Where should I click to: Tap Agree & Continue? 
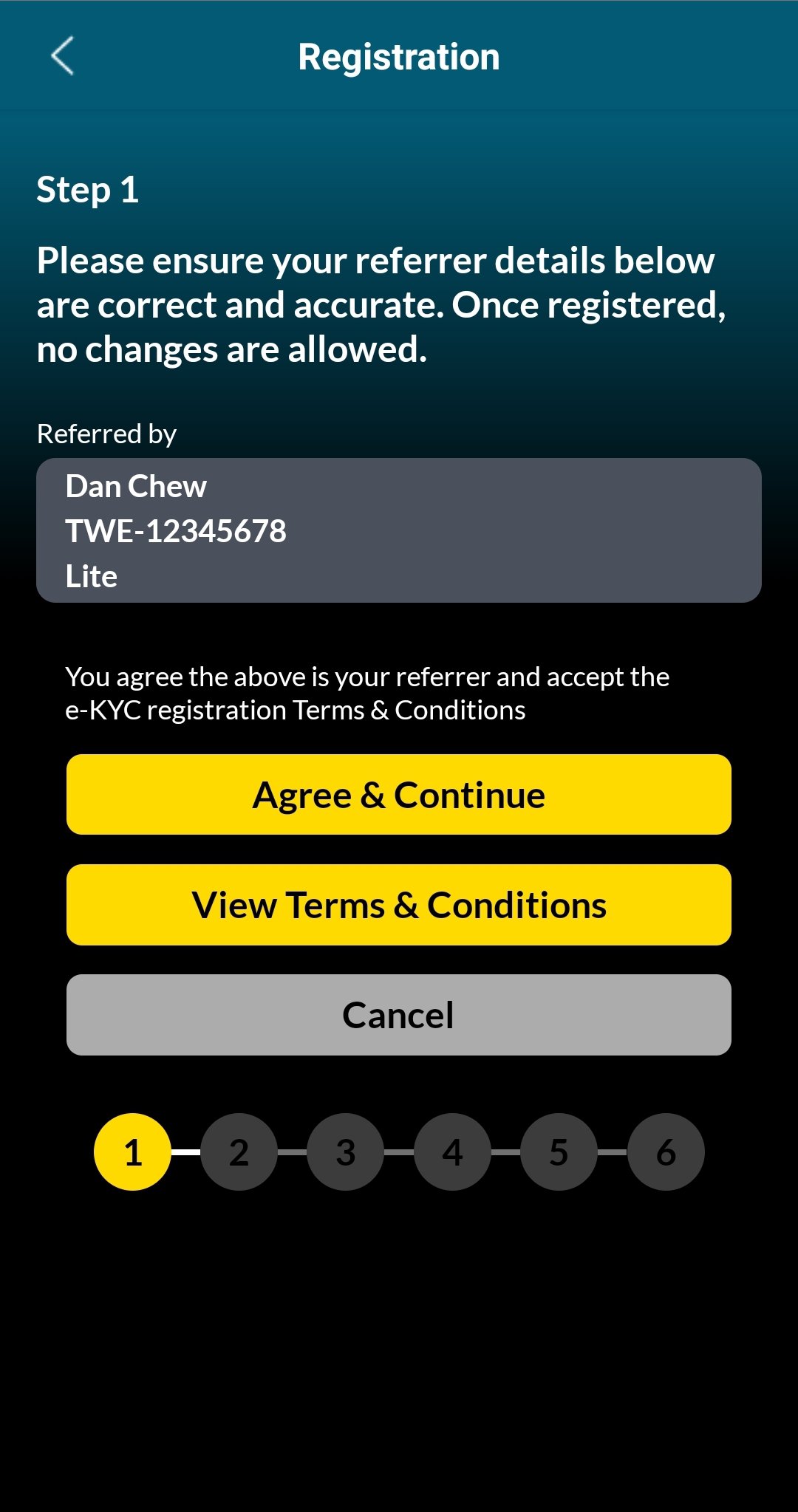click(399, 795)
